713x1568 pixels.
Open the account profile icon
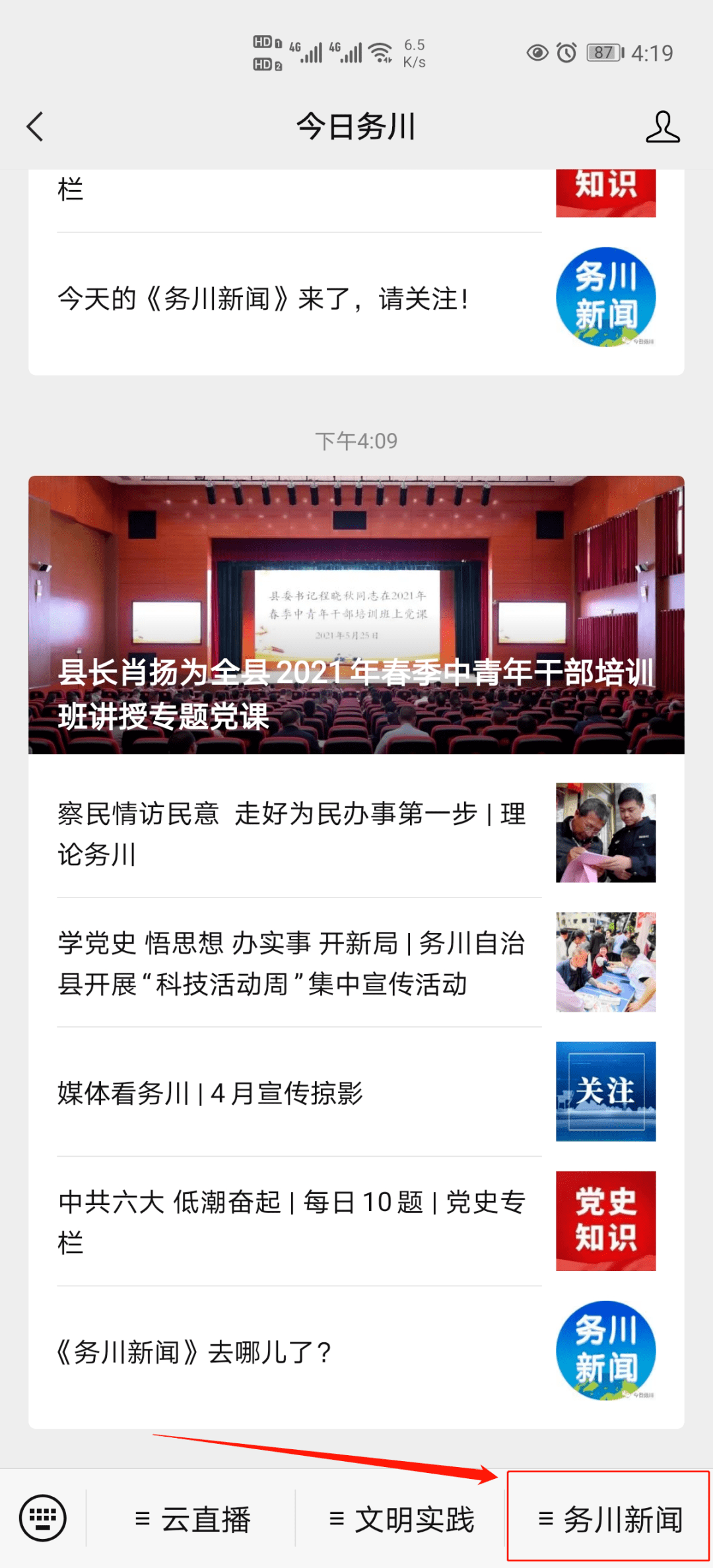(662, 126)
